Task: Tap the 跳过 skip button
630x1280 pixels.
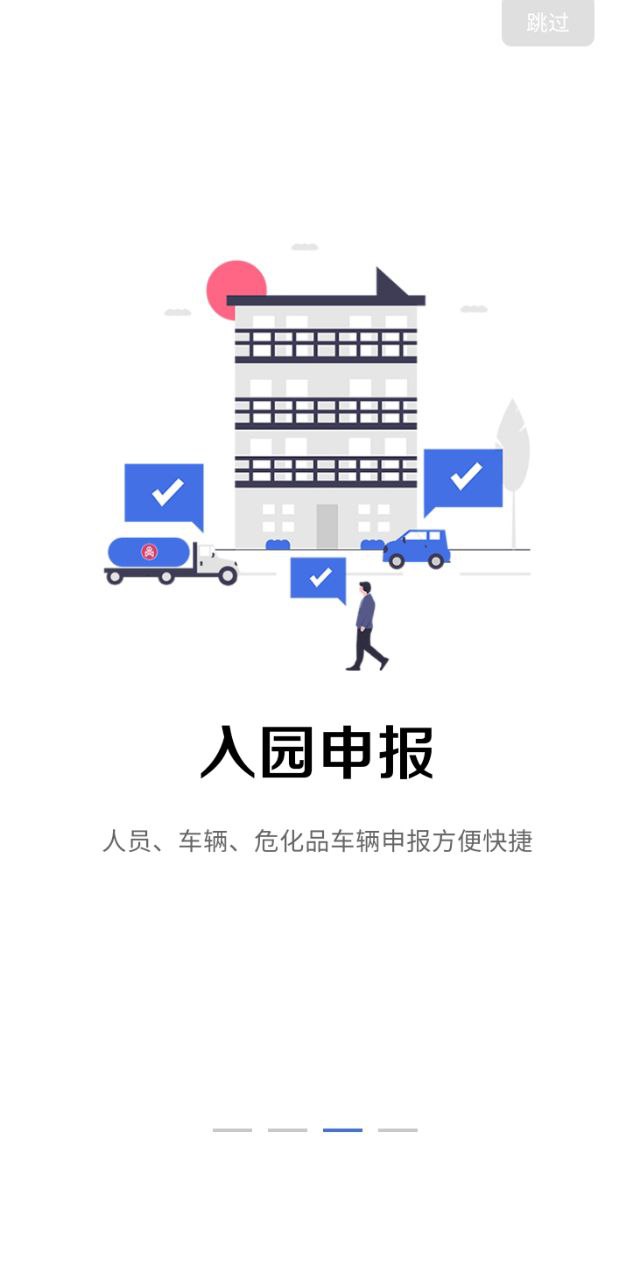Action: tap(547, 23)
